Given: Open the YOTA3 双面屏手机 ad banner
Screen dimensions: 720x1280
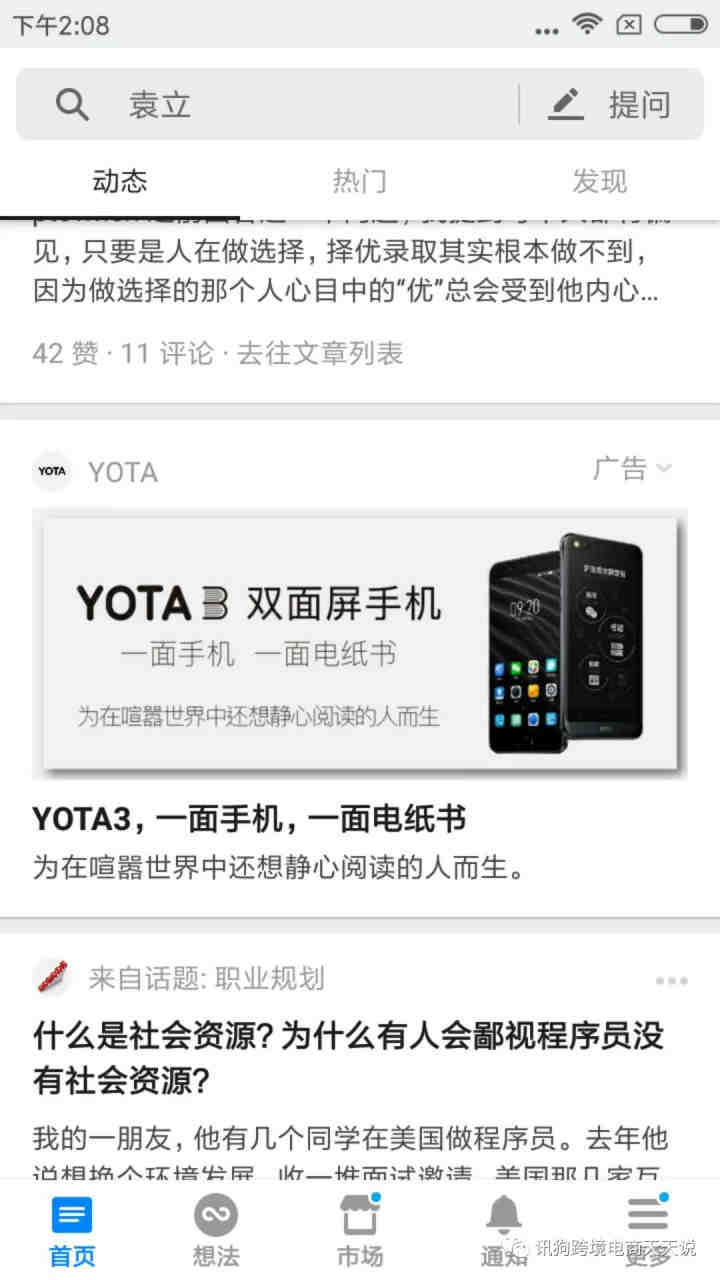Looking at the screenshot, I should tap(360, 643).
